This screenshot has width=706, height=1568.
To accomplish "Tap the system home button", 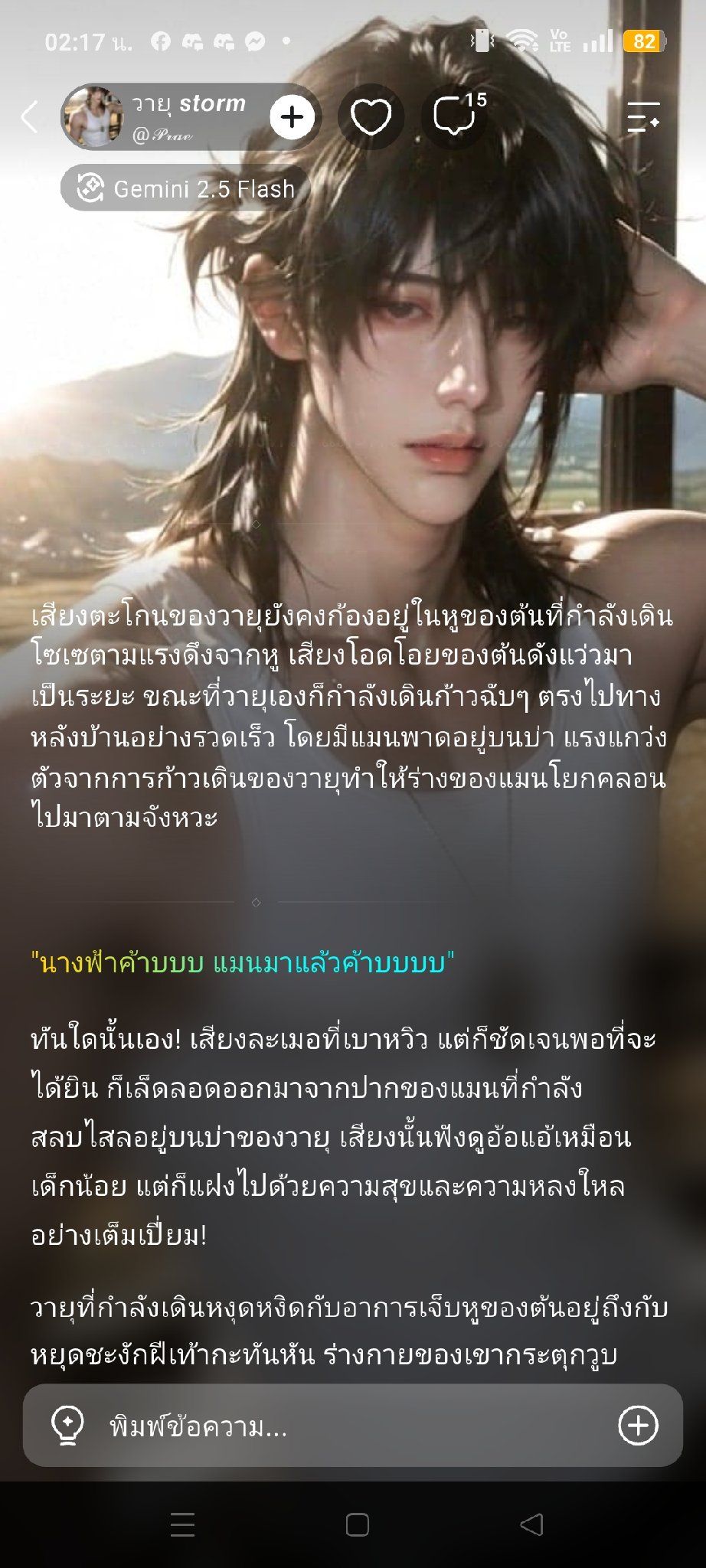I will [x=357, y=1525].
